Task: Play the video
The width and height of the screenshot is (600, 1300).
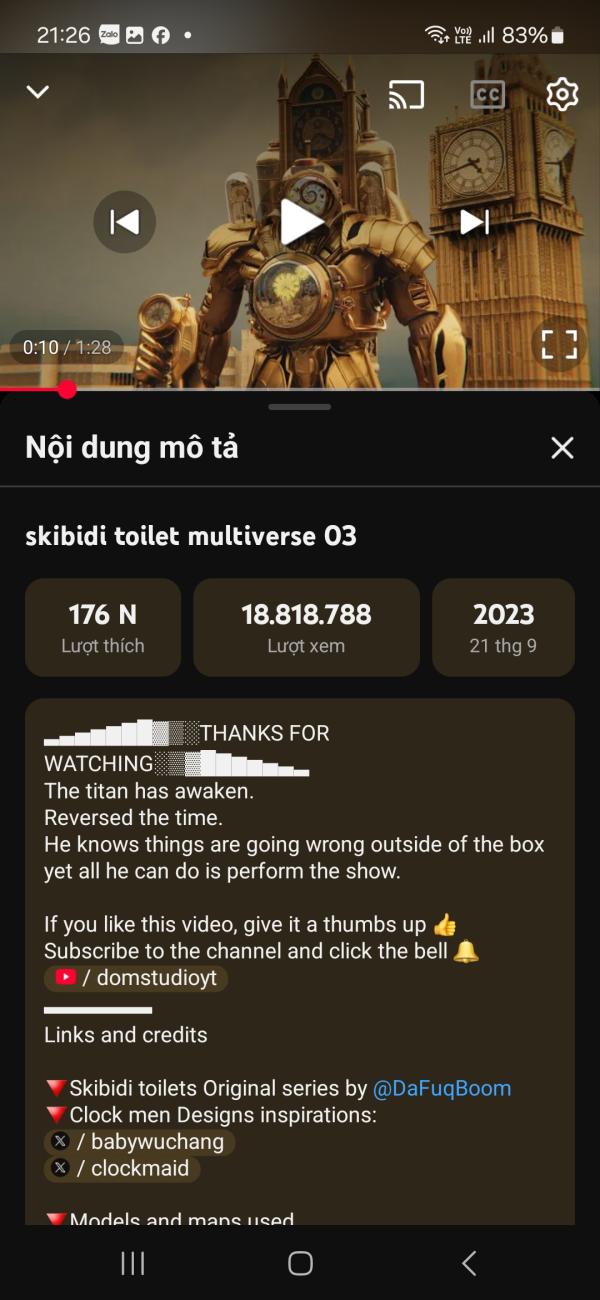Action: tap(300, 222)
